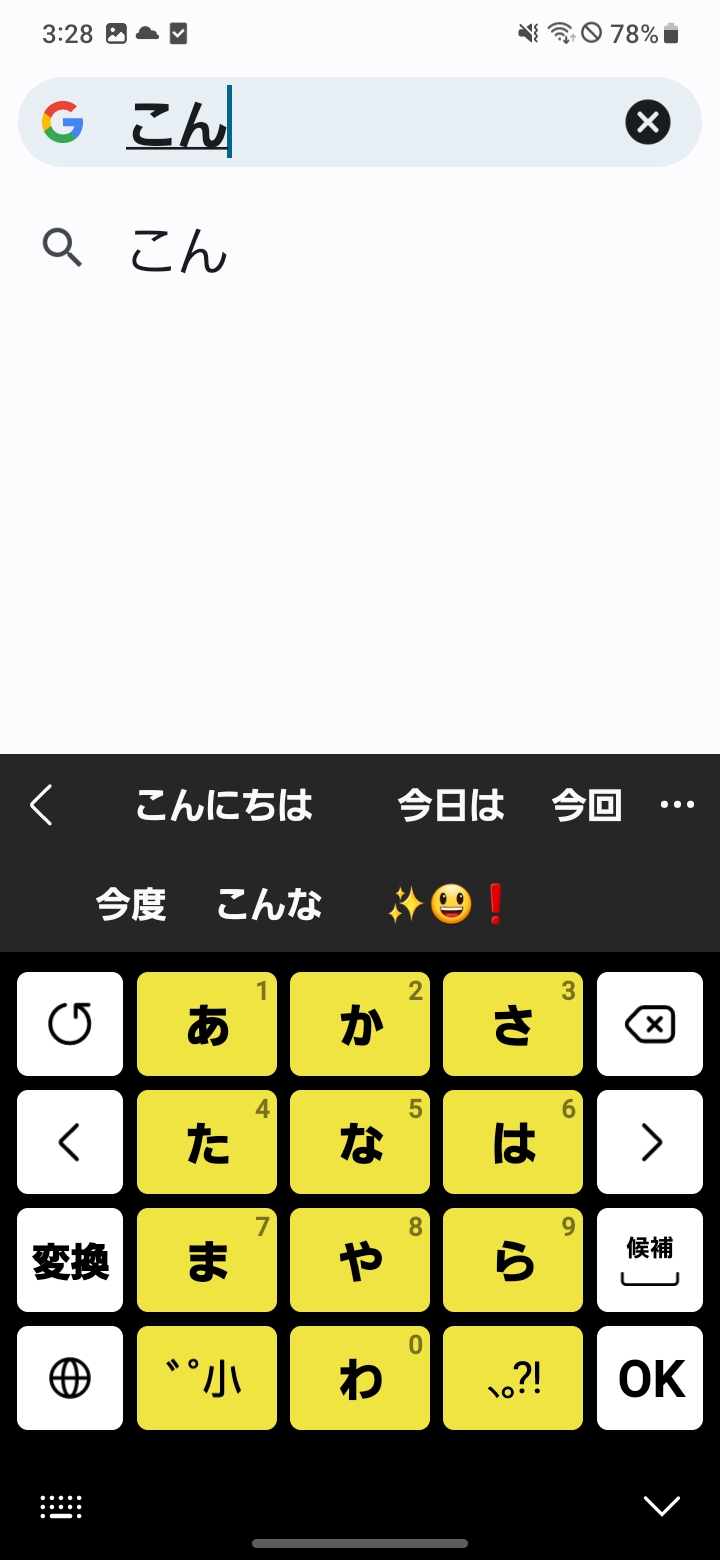Tap the backspace key
Screen dimensions: 720x1560
650,1024
